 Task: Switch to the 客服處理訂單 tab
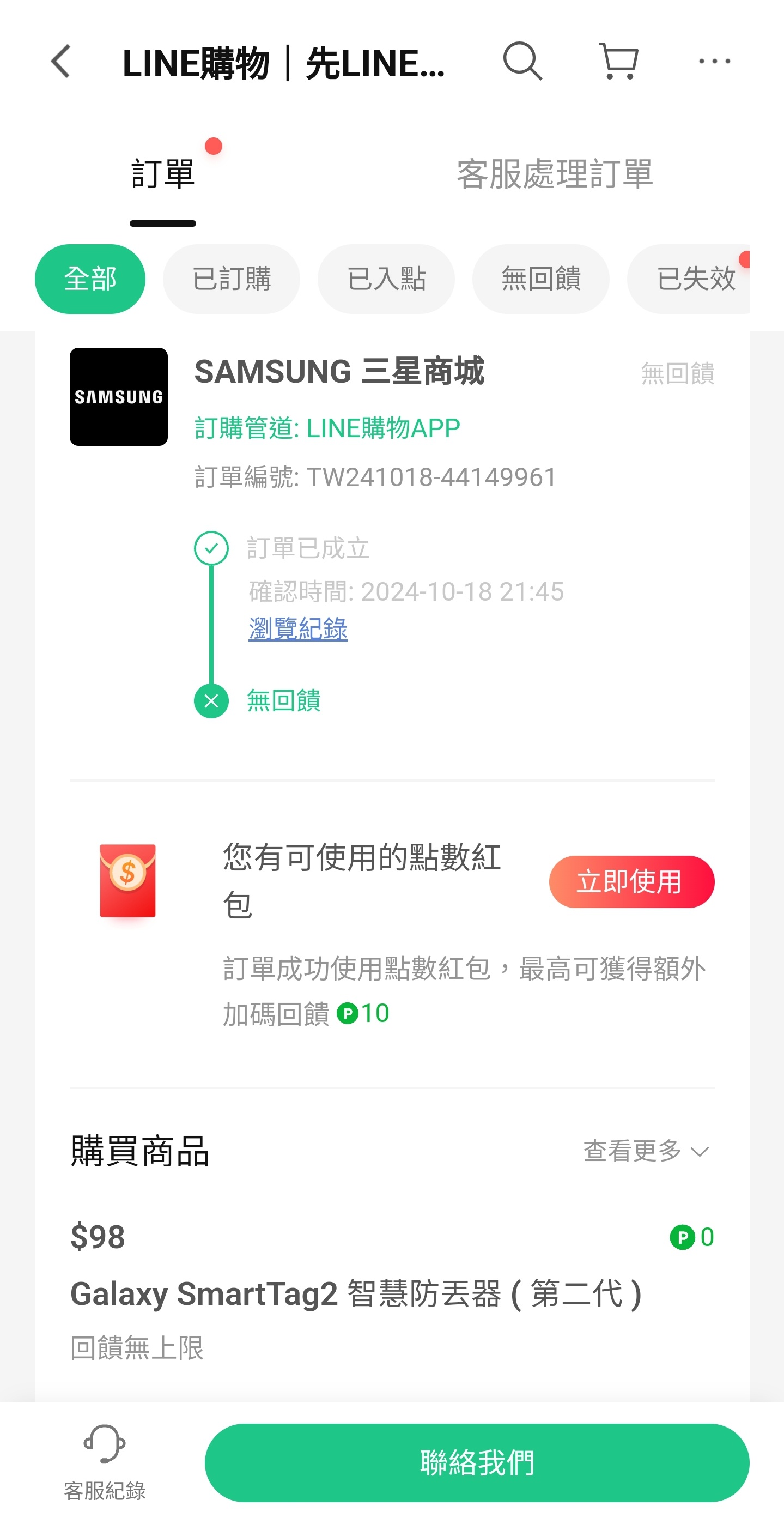[x=554, y=174]
